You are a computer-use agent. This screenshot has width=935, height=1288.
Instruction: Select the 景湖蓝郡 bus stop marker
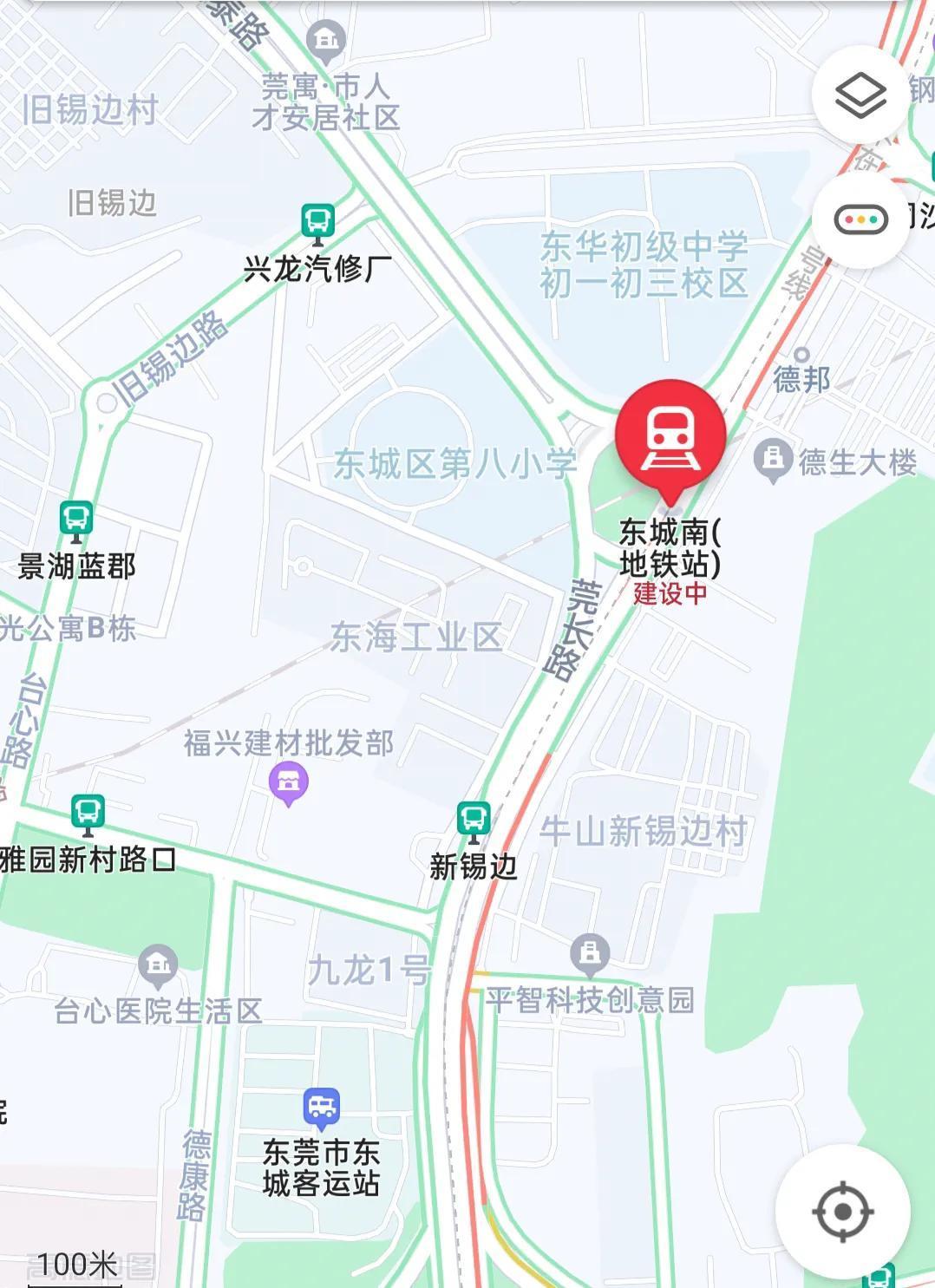(76, 520)
